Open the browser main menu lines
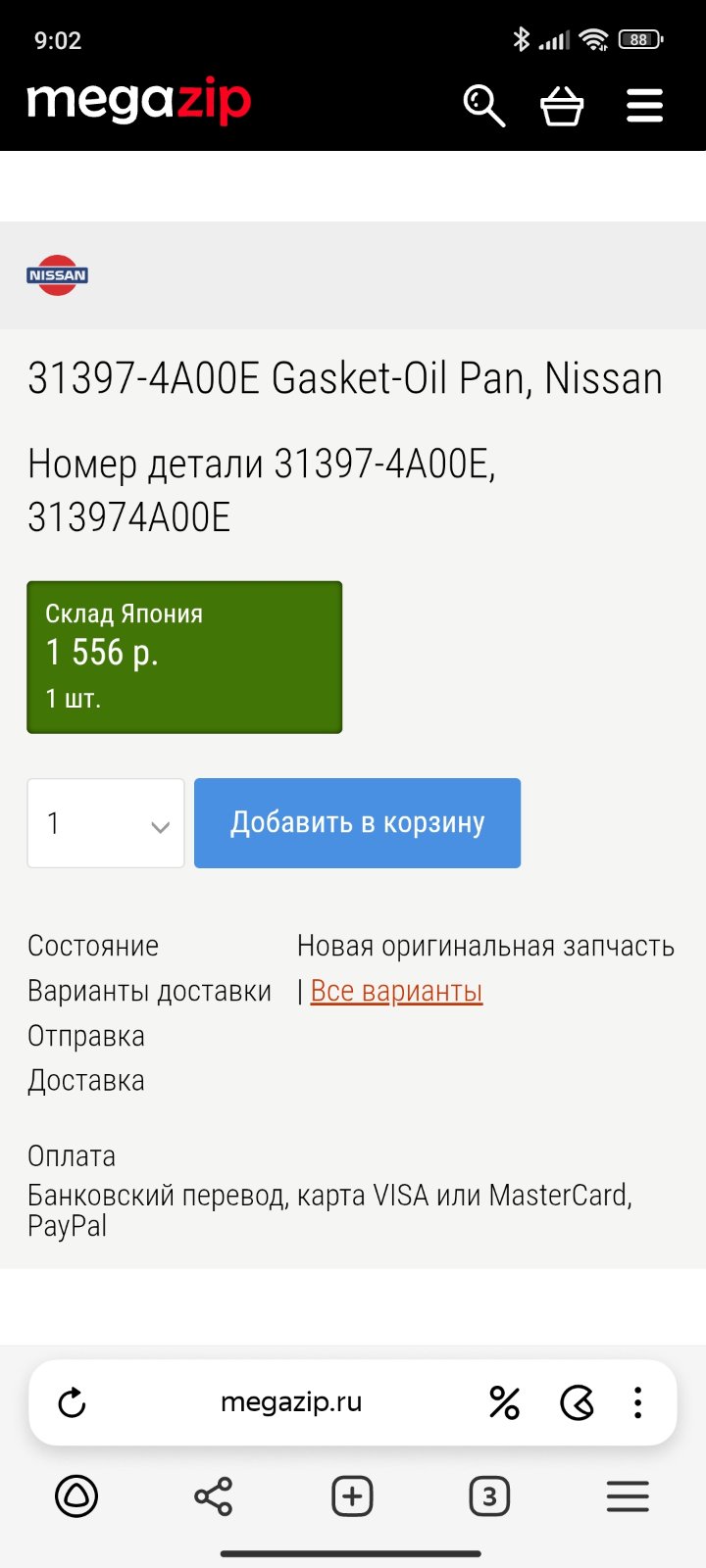The height and width of the screenshot is (1568, 706). (x=628, y=1496)
